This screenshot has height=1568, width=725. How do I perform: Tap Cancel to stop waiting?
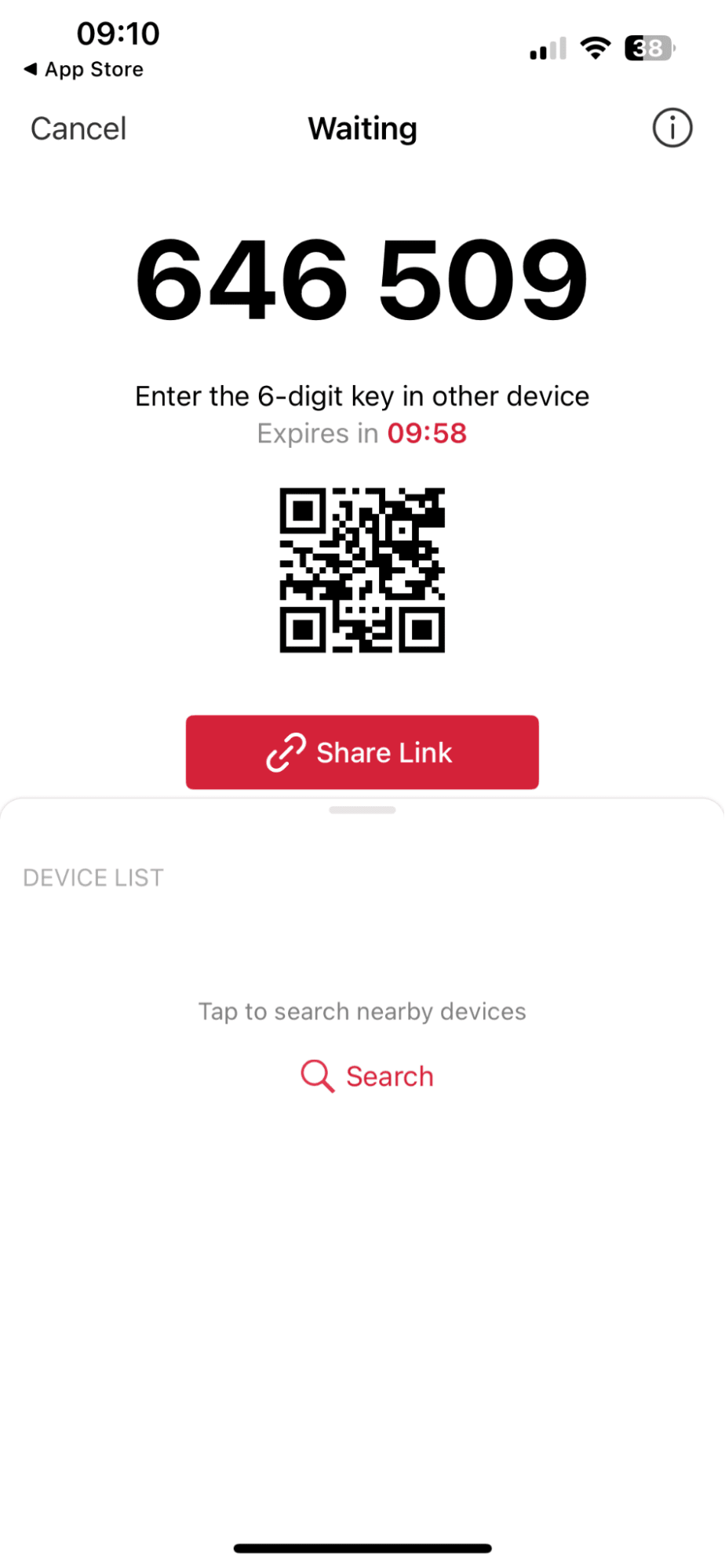[78, 129]
